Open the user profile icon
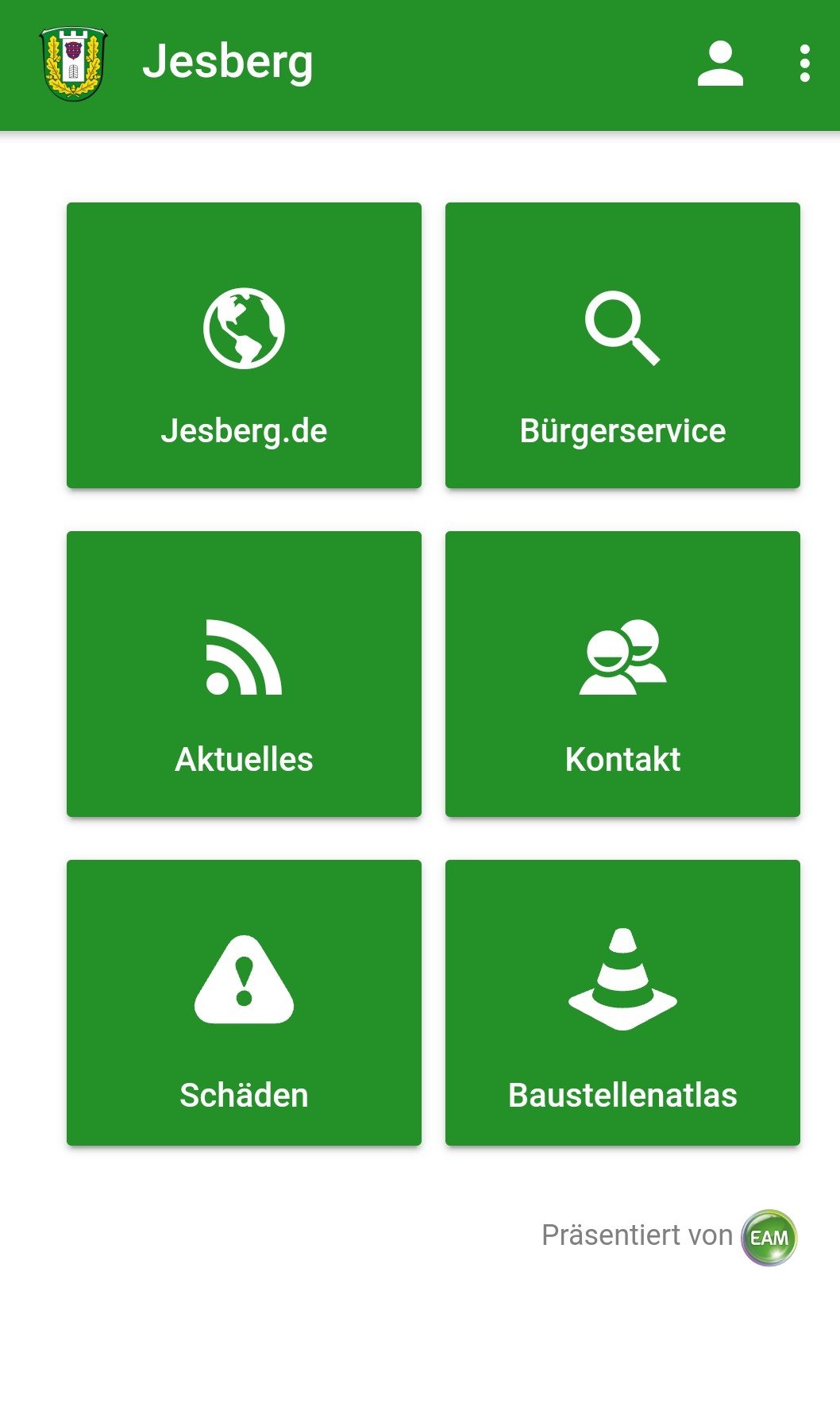The height and width of the screenshot is (1414, 840). (720, 64)
